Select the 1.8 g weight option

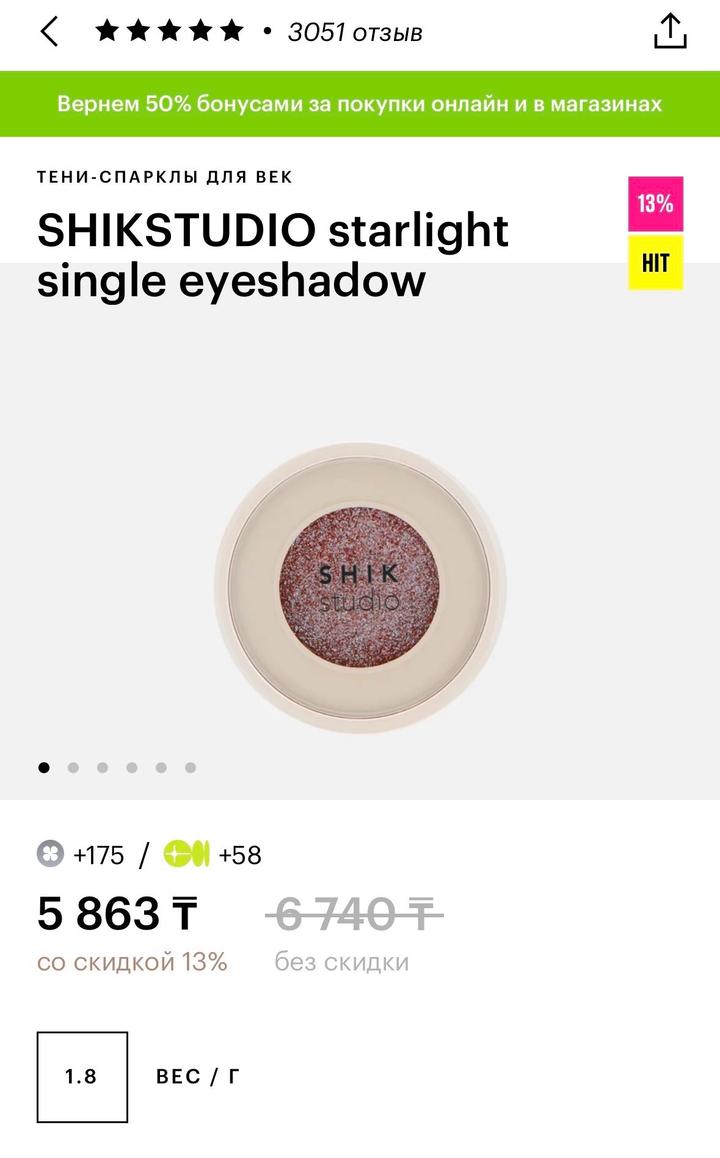pos(82,1077)
